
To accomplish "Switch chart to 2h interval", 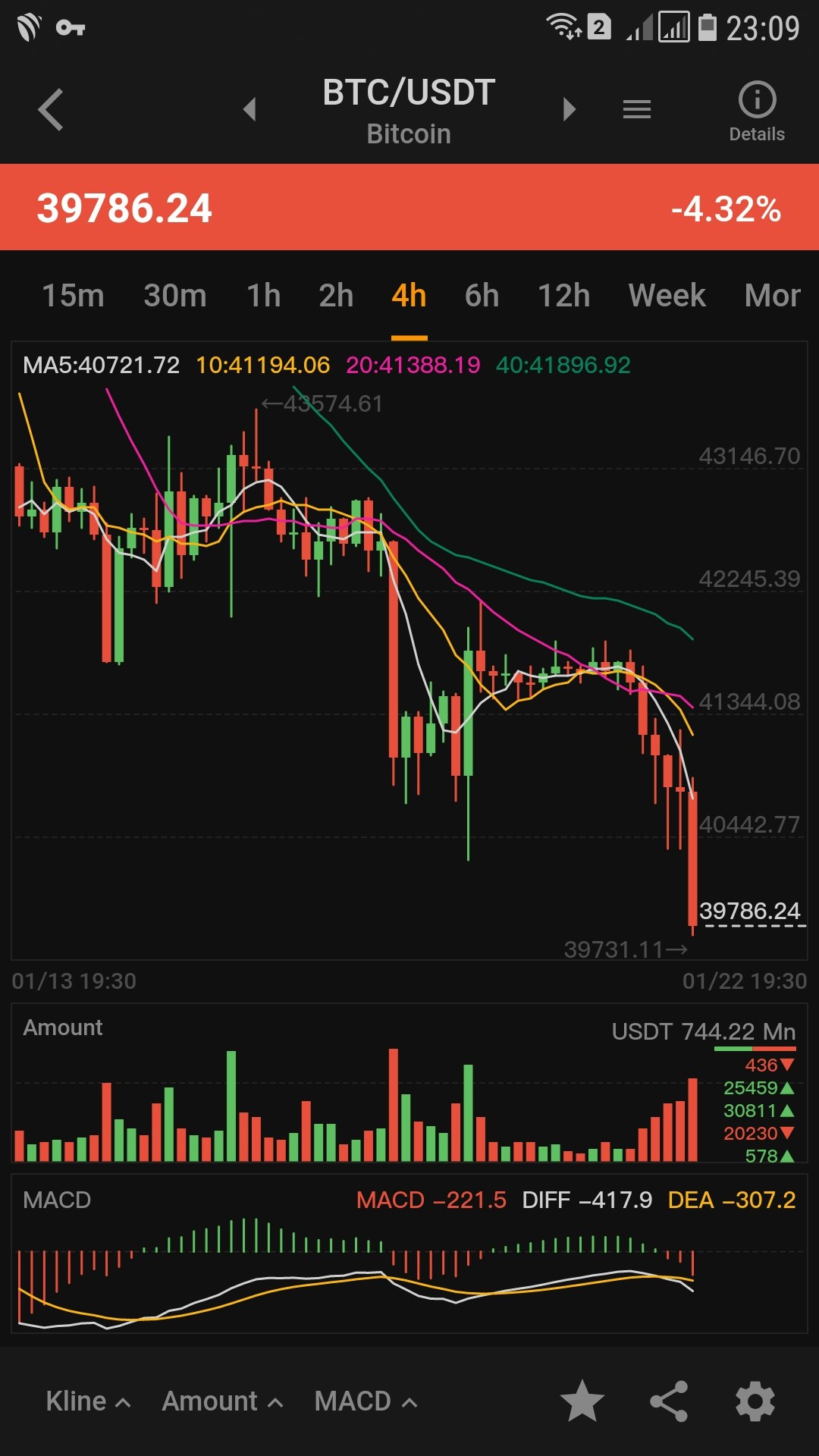I will [x=336, y=296].
